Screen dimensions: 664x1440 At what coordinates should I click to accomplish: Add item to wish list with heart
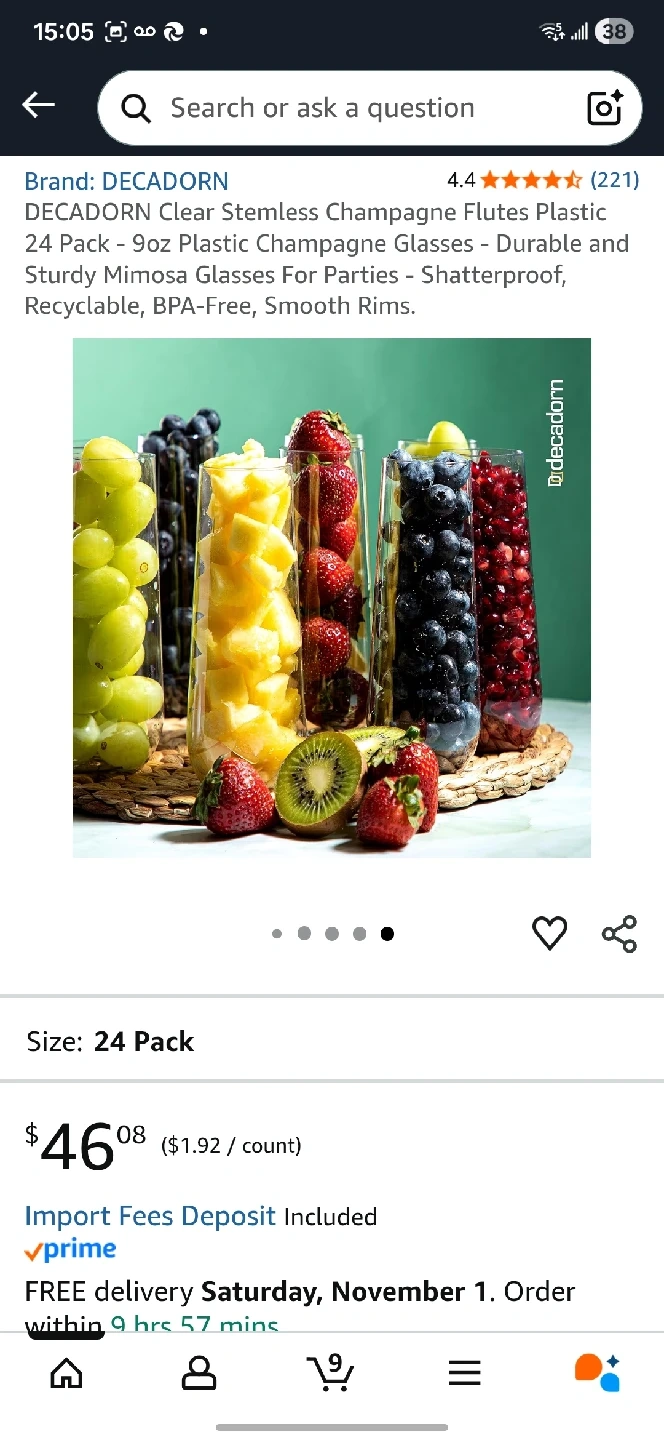[549, 933]
